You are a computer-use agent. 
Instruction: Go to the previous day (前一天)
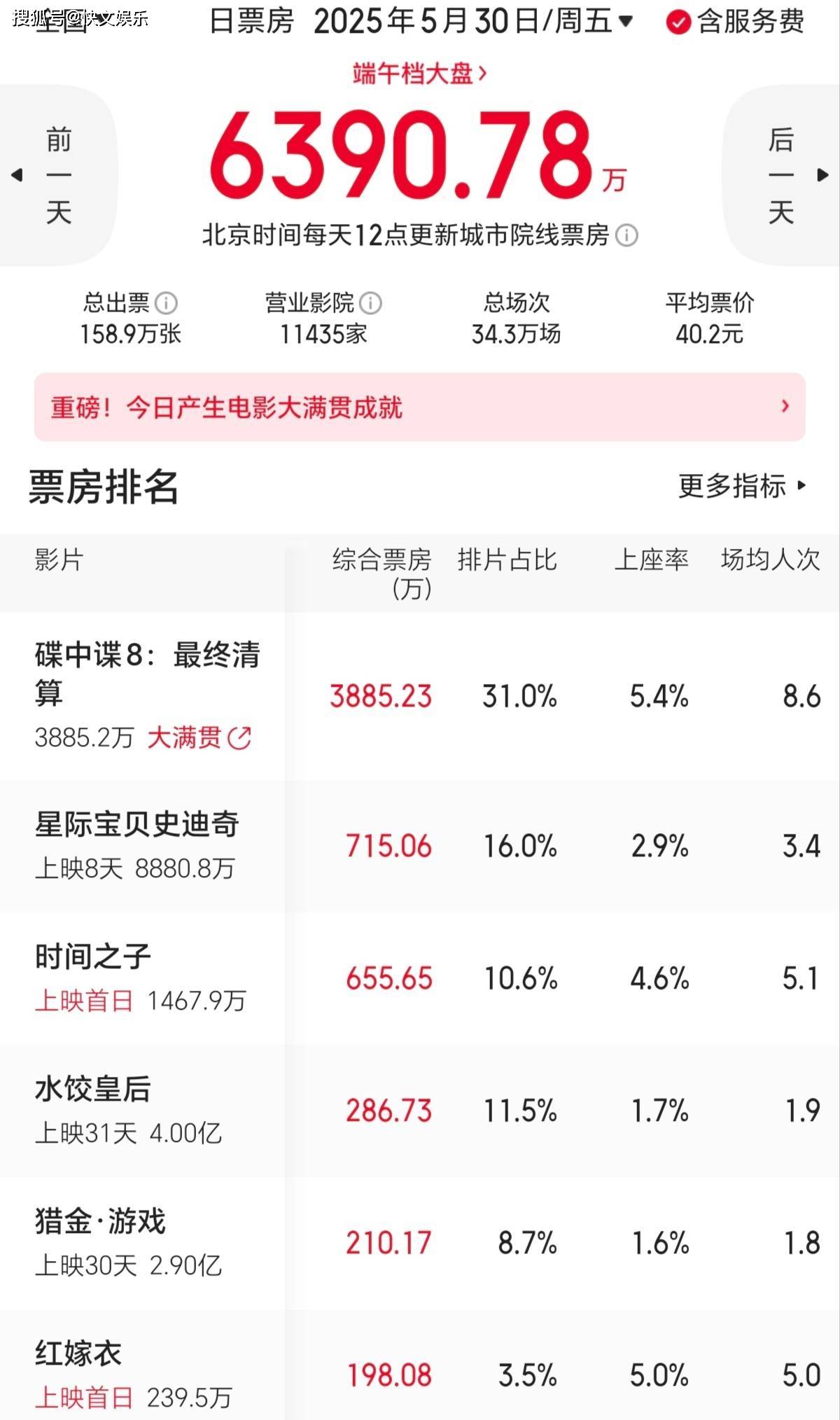(x=57, y=175)
